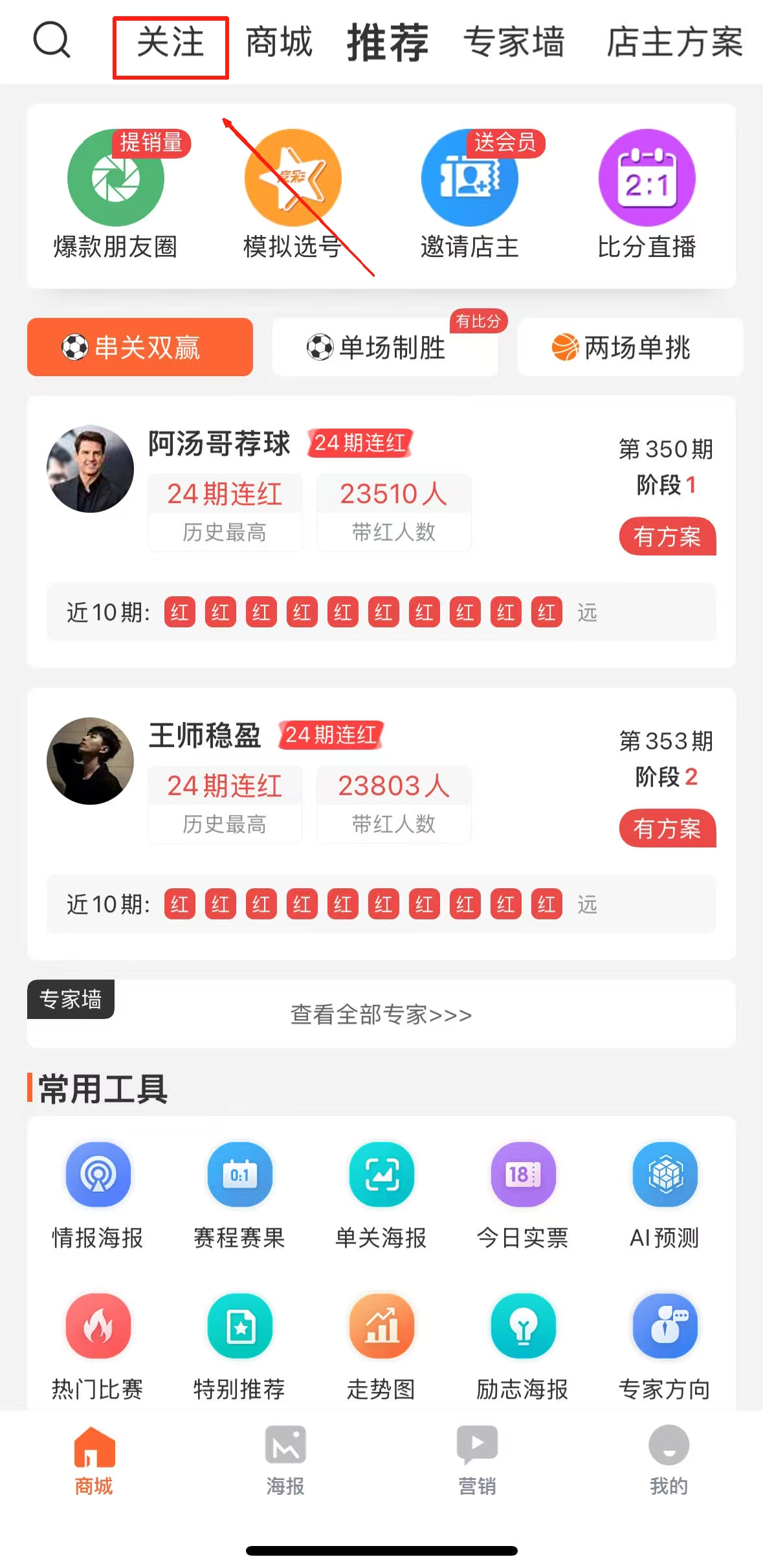The image size is (763, 1568).
Task: Open 模拟选号 shortcut
Action: point(293,194)
